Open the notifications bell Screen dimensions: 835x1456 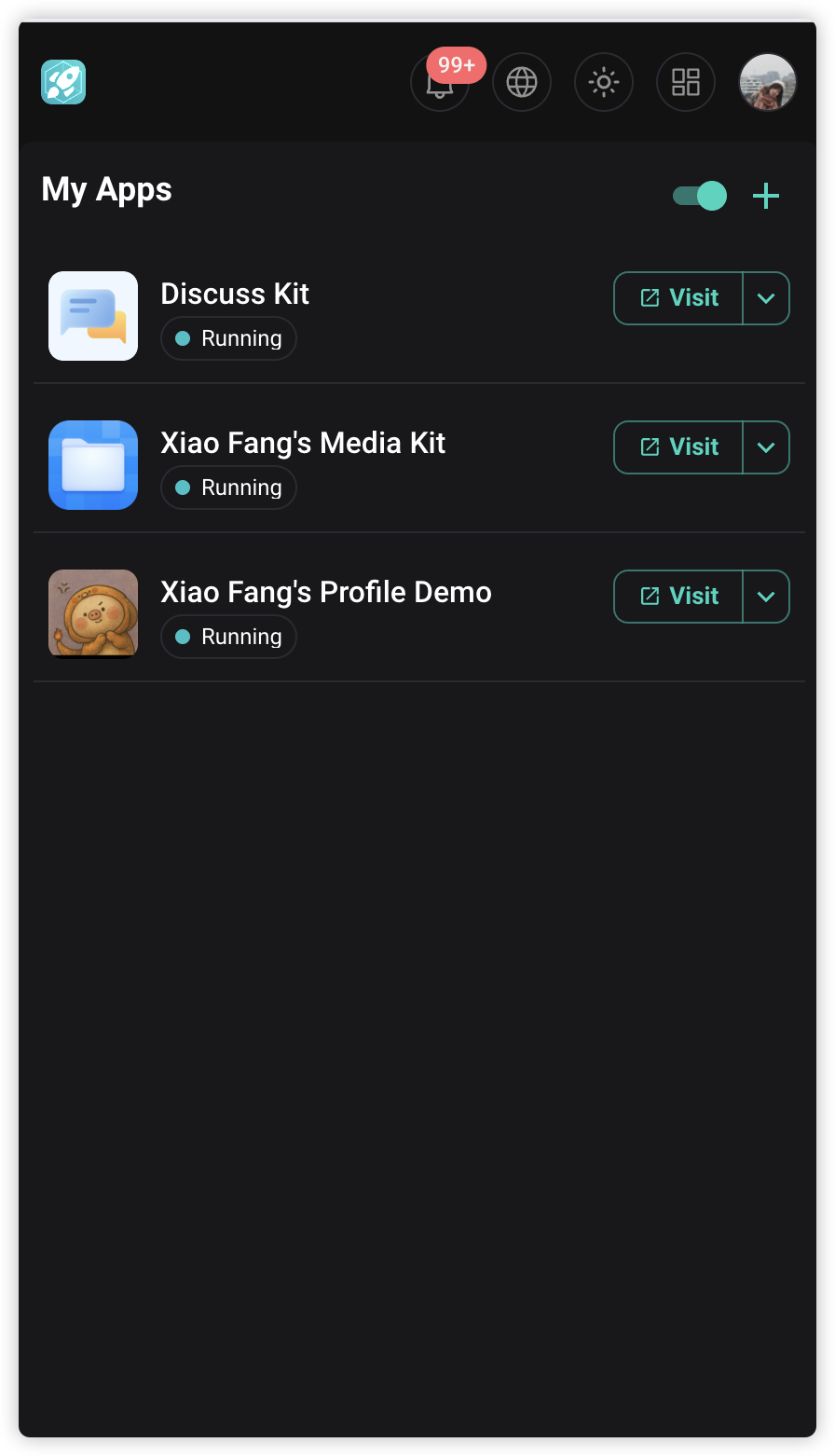click(439, 86)
